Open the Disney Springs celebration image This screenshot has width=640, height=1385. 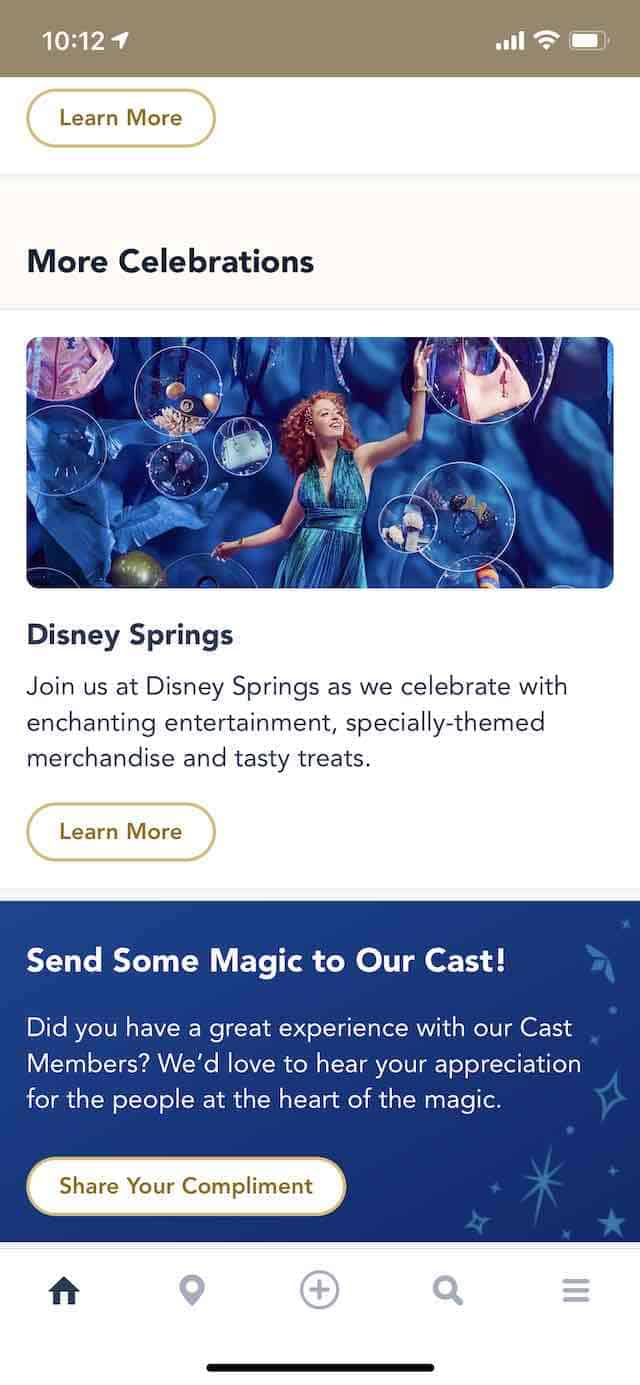(320, 462)
